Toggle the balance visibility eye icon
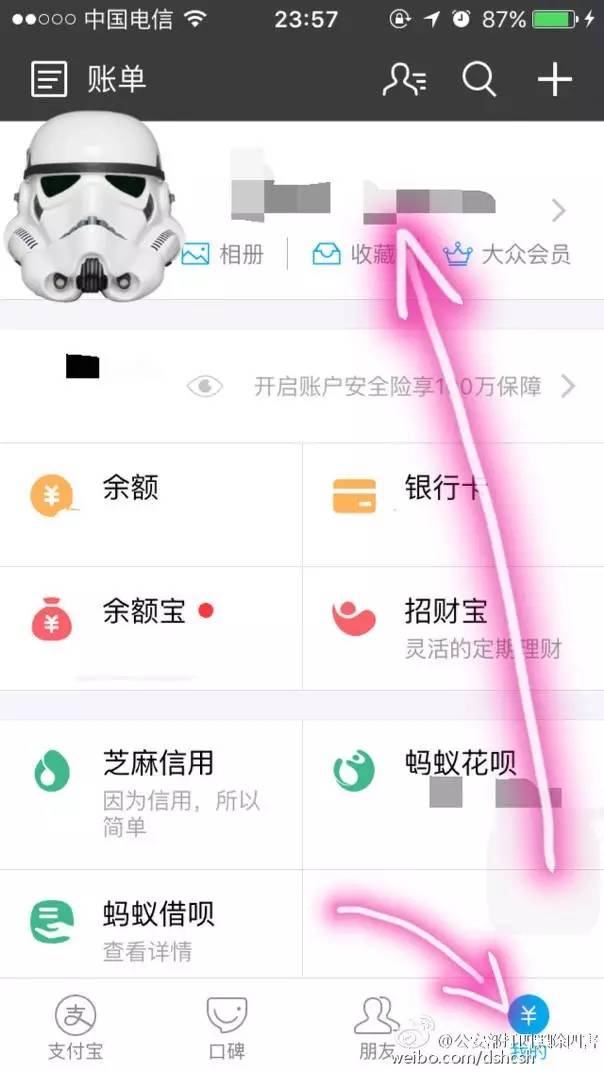The height and width of the screenshot is (1072, 604). [205, 386]
